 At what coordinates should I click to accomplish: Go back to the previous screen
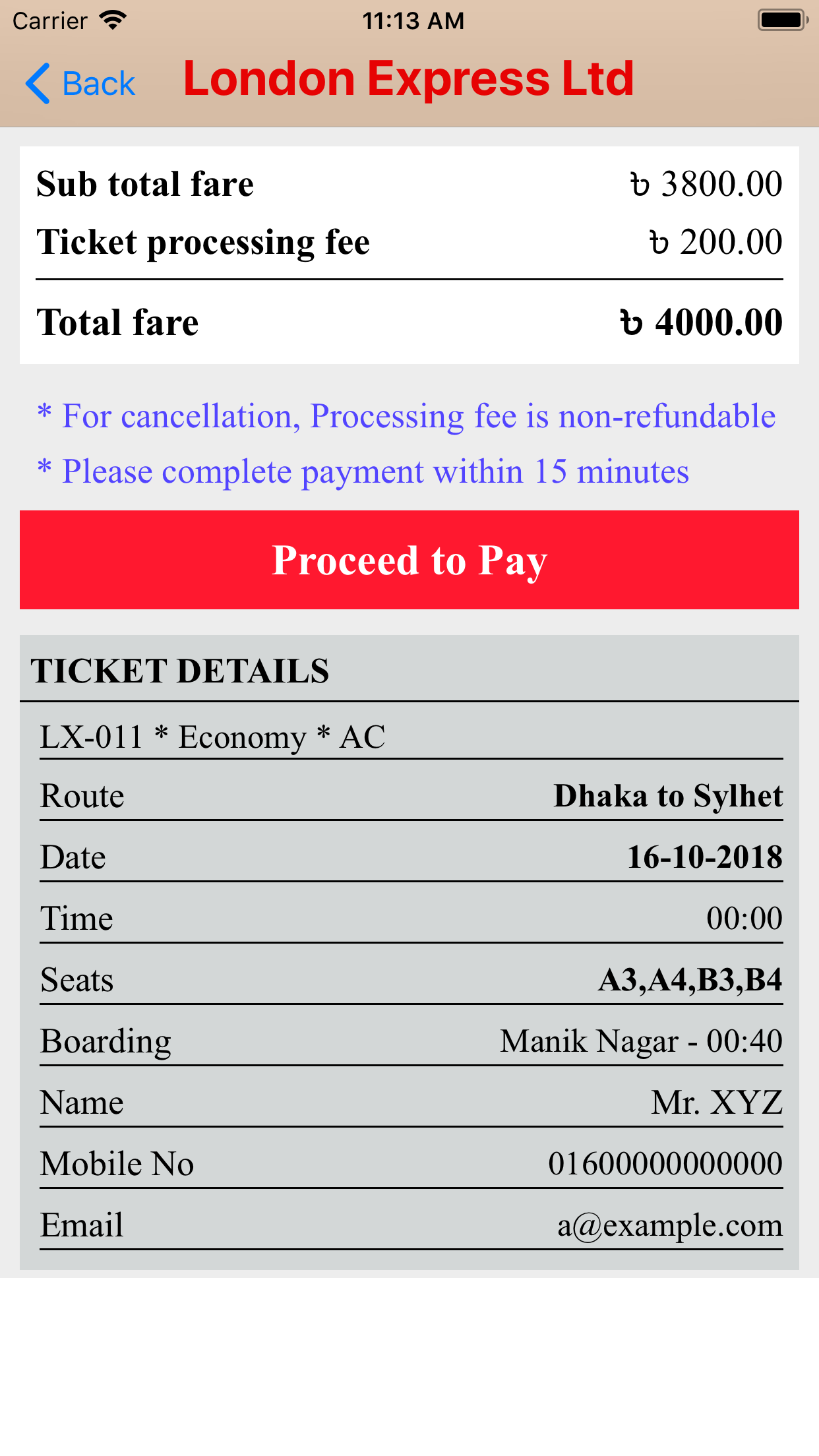click(x=80, y=84)
